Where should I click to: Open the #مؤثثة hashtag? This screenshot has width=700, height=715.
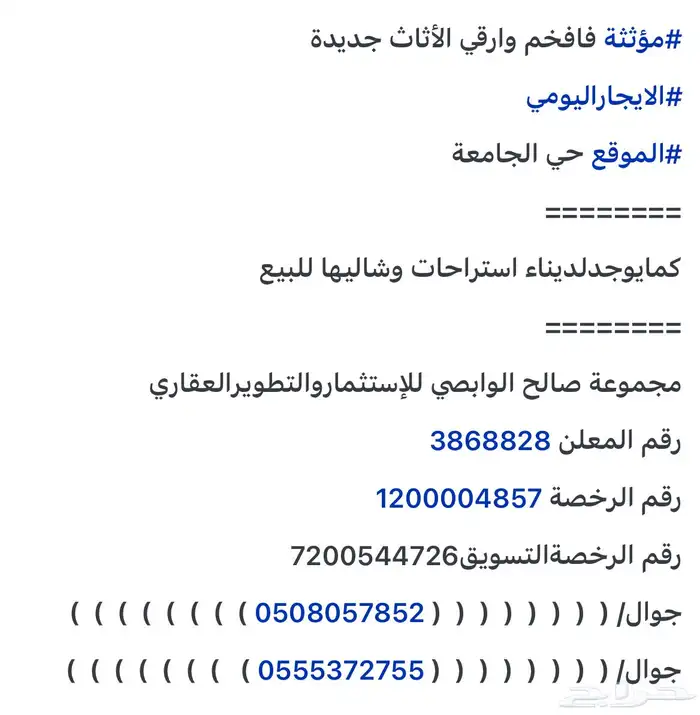(x=641, y=41)
